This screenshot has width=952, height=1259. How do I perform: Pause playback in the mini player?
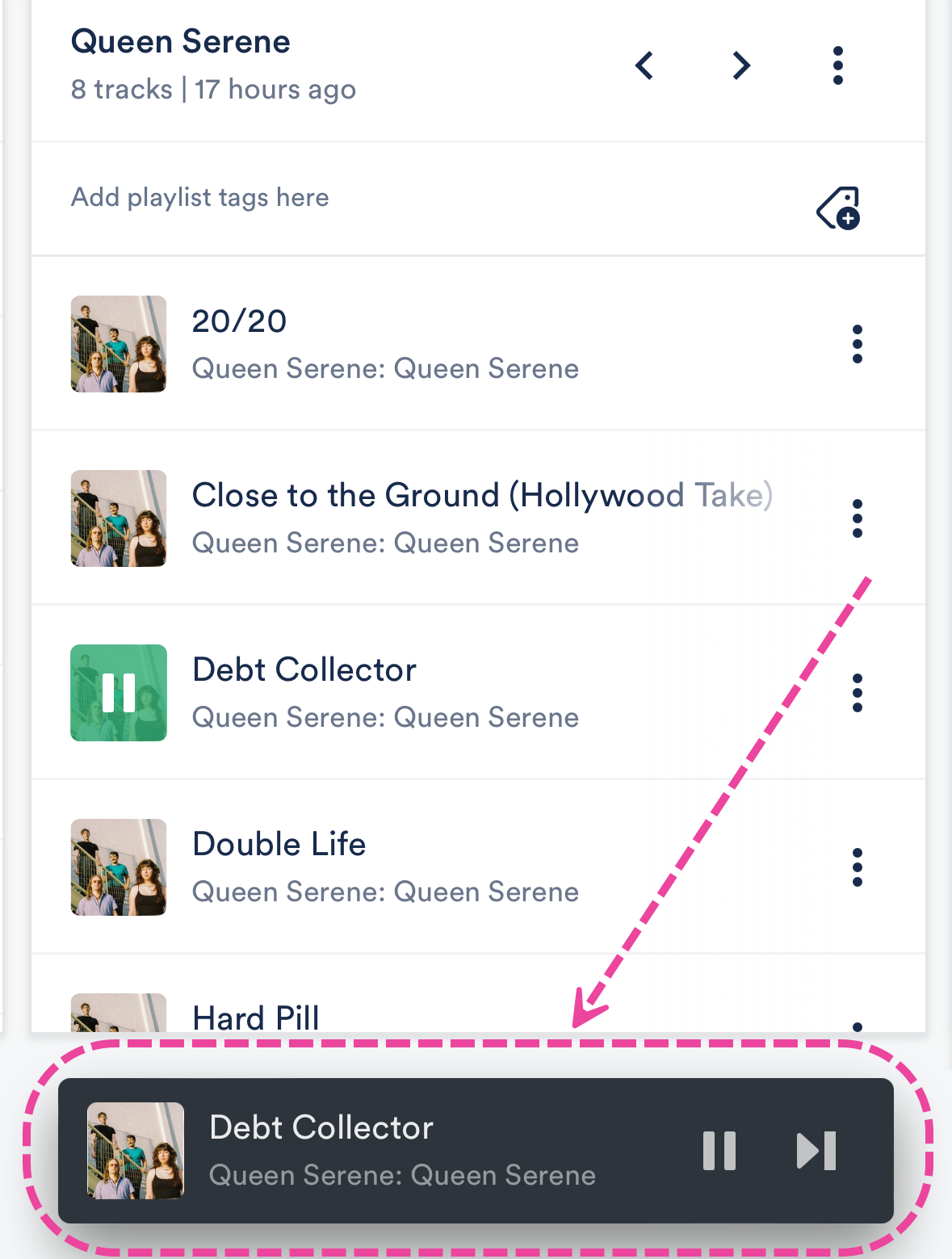click(719, 1151)
